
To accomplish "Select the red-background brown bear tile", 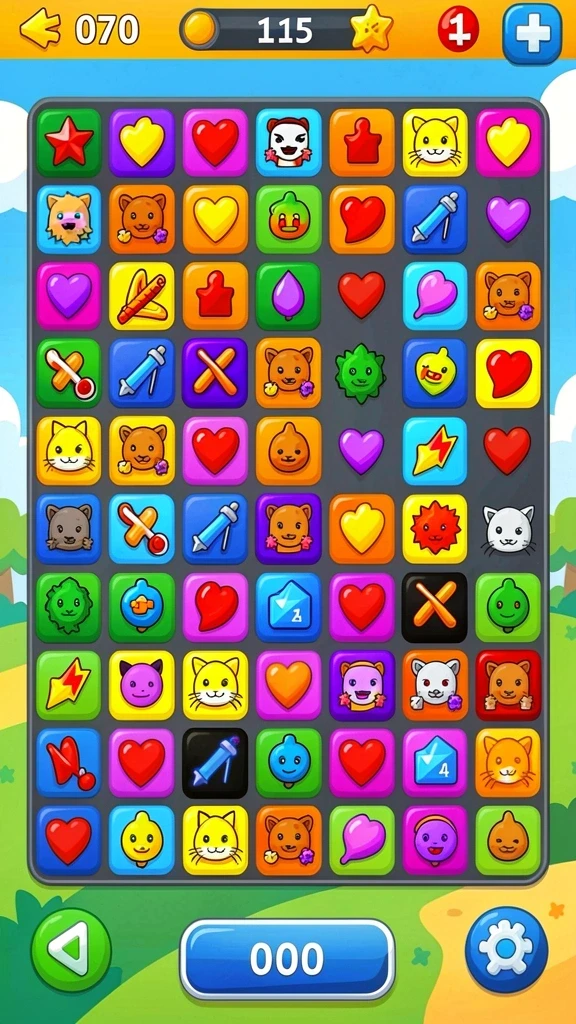I will click(x=508, y=685).
